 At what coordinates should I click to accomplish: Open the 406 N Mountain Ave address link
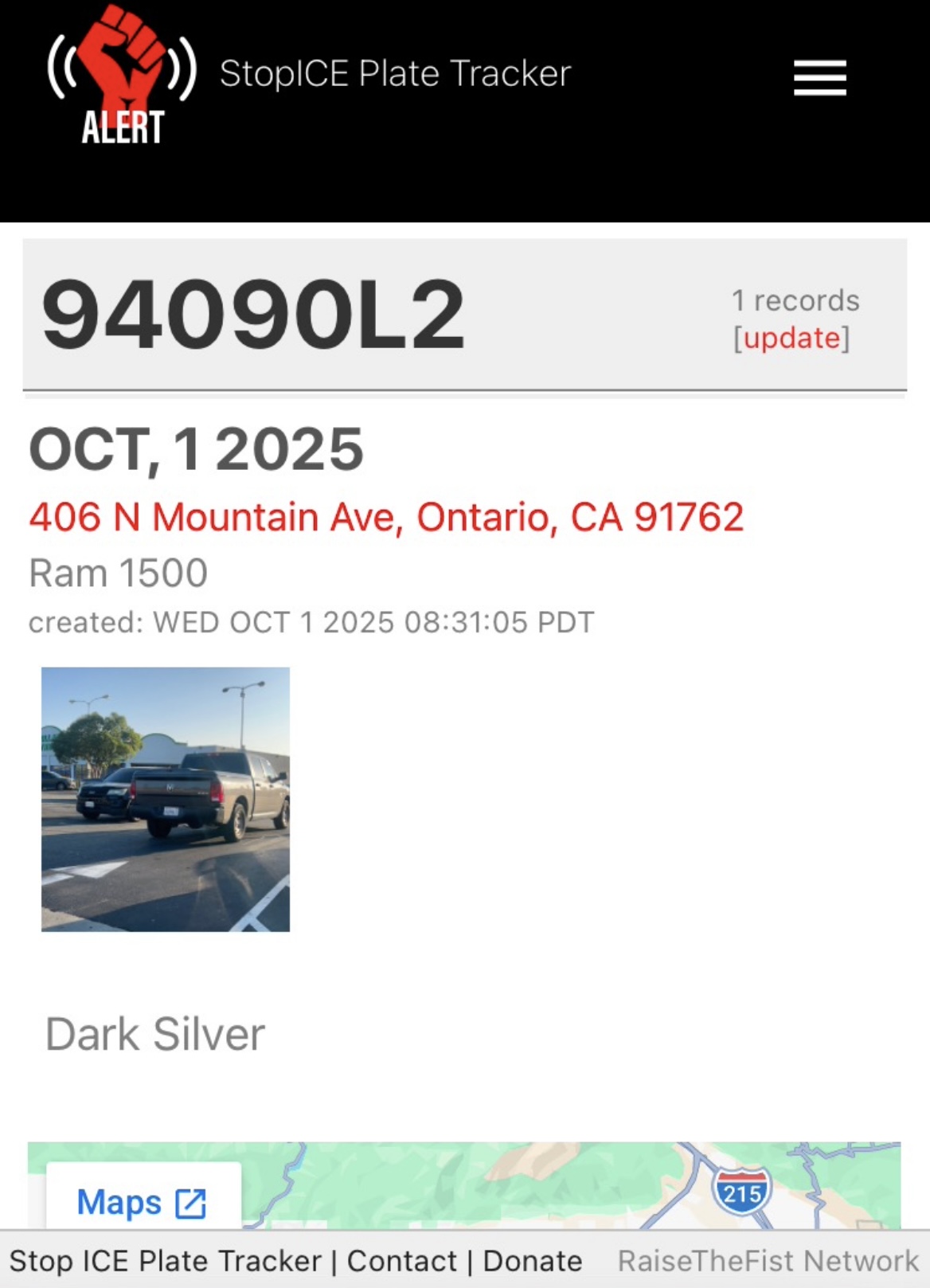pos(386,517)
